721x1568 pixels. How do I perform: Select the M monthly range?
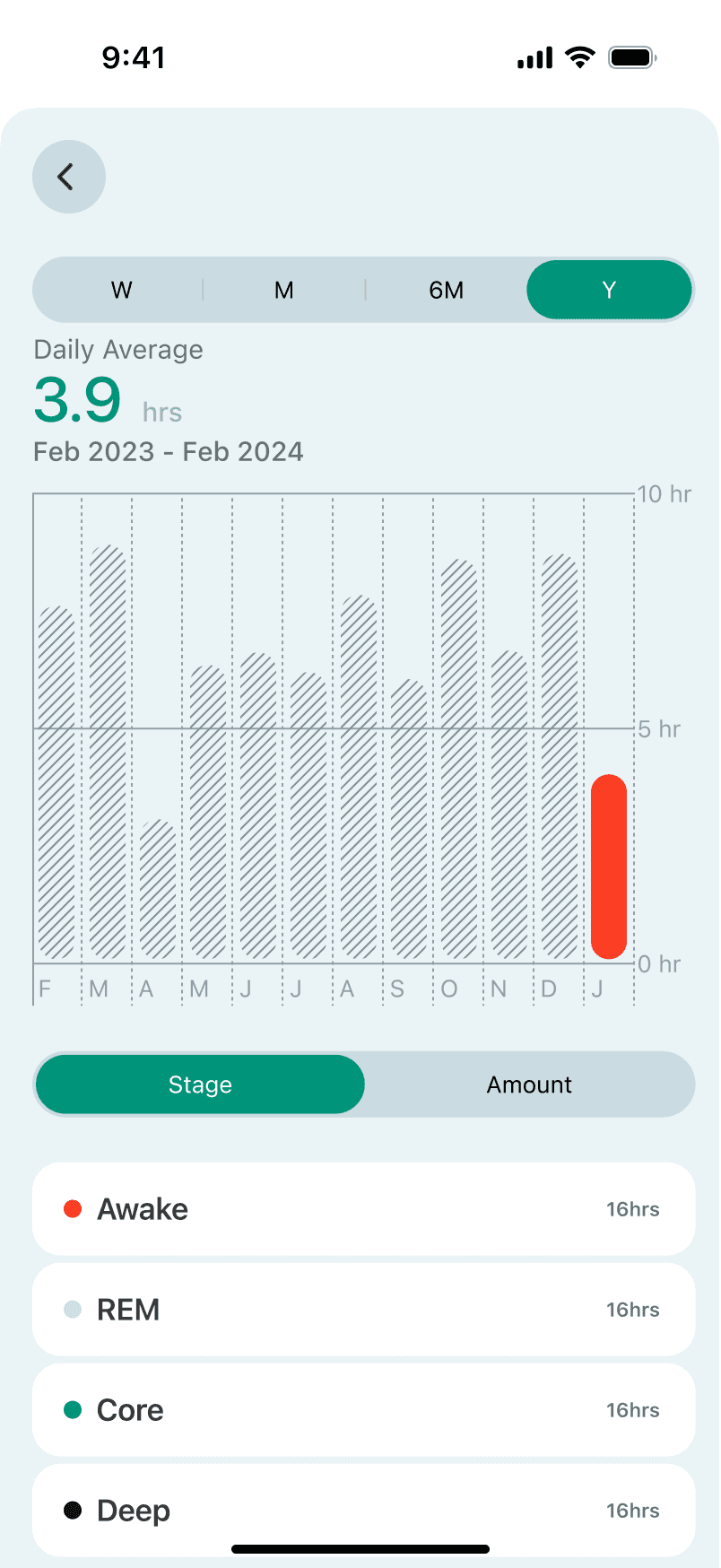click(x=283, y=290)
